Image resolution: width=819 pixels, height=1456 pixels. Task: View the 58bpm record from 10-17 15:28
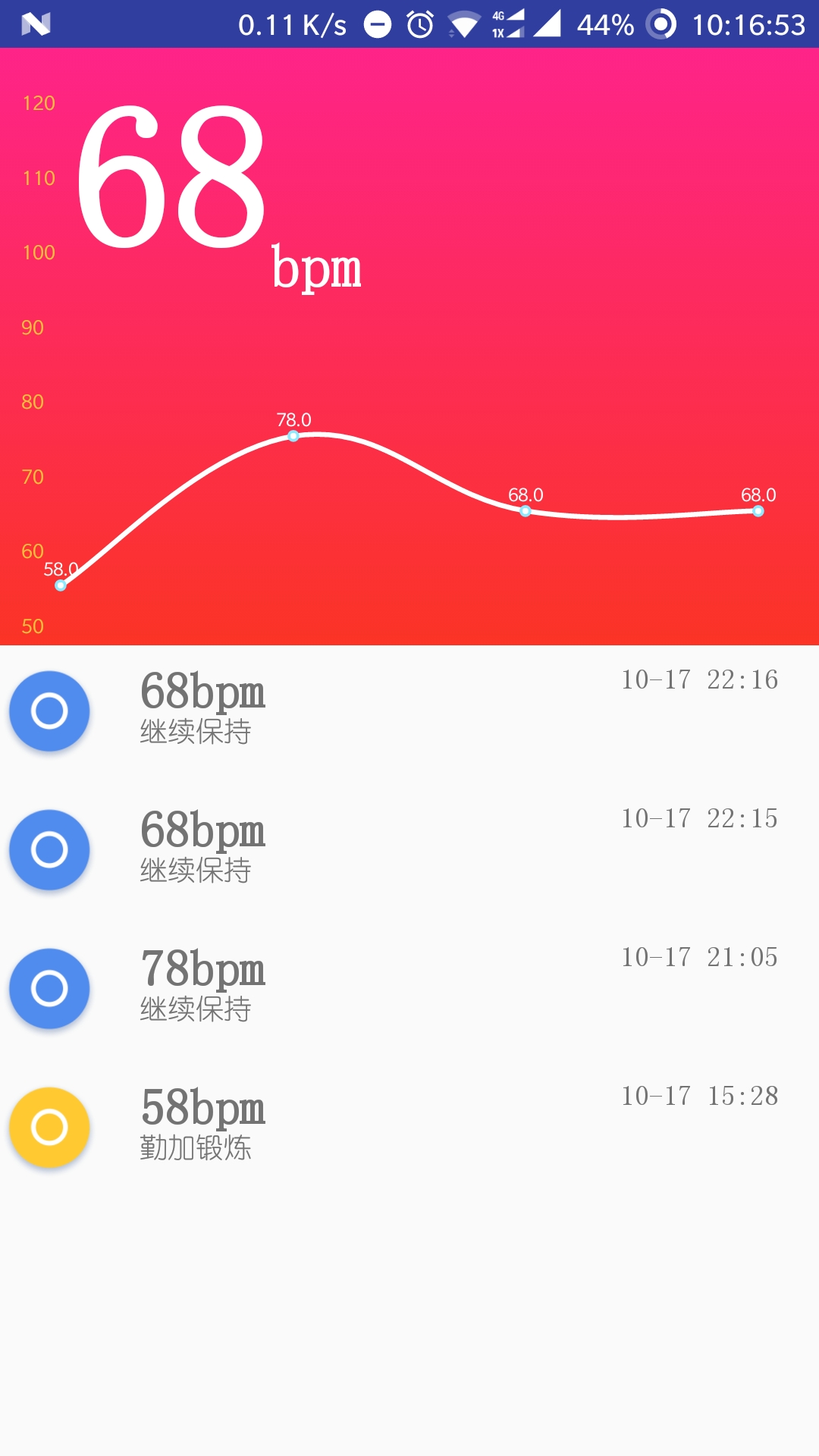(x=409, y=1127)
